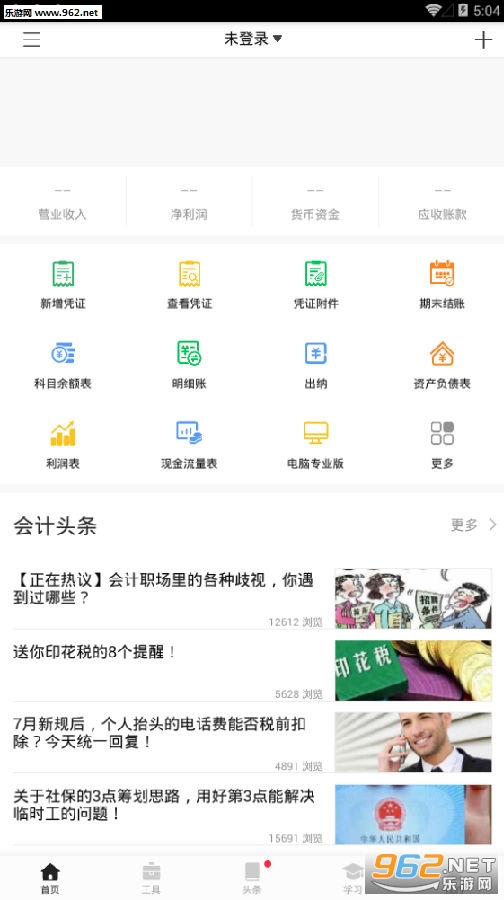Read the 送你印花税的8个提醒 article
Image resolution: width=504 pixels, height=900 pixels.
pos(252,669)
